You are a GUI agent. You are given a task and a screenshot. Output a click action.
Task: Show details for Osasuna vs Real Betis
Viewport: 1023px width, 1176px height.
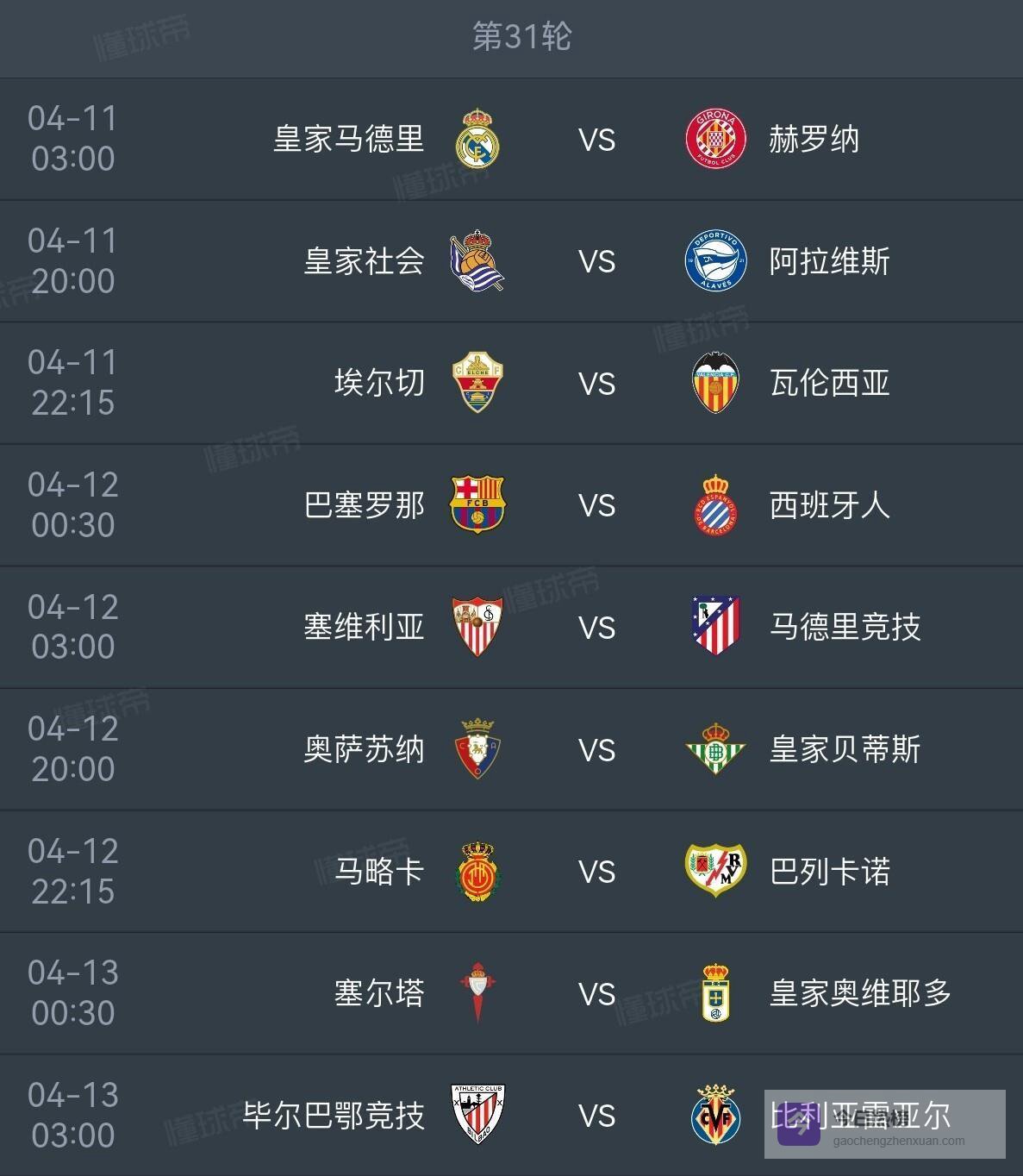[x=596, y=750]
